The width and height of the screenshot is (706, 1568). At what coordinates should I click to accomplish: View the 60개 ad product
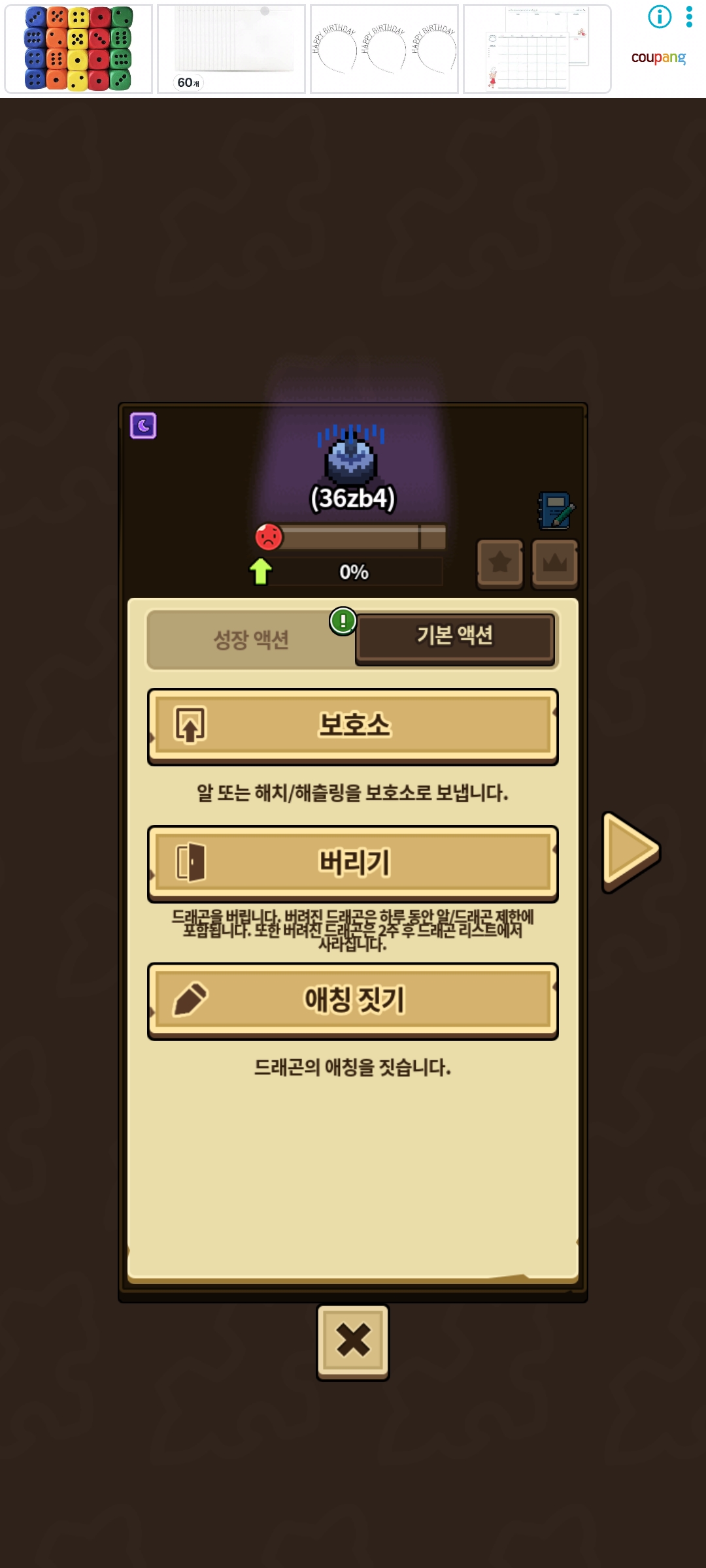point(231,49)
